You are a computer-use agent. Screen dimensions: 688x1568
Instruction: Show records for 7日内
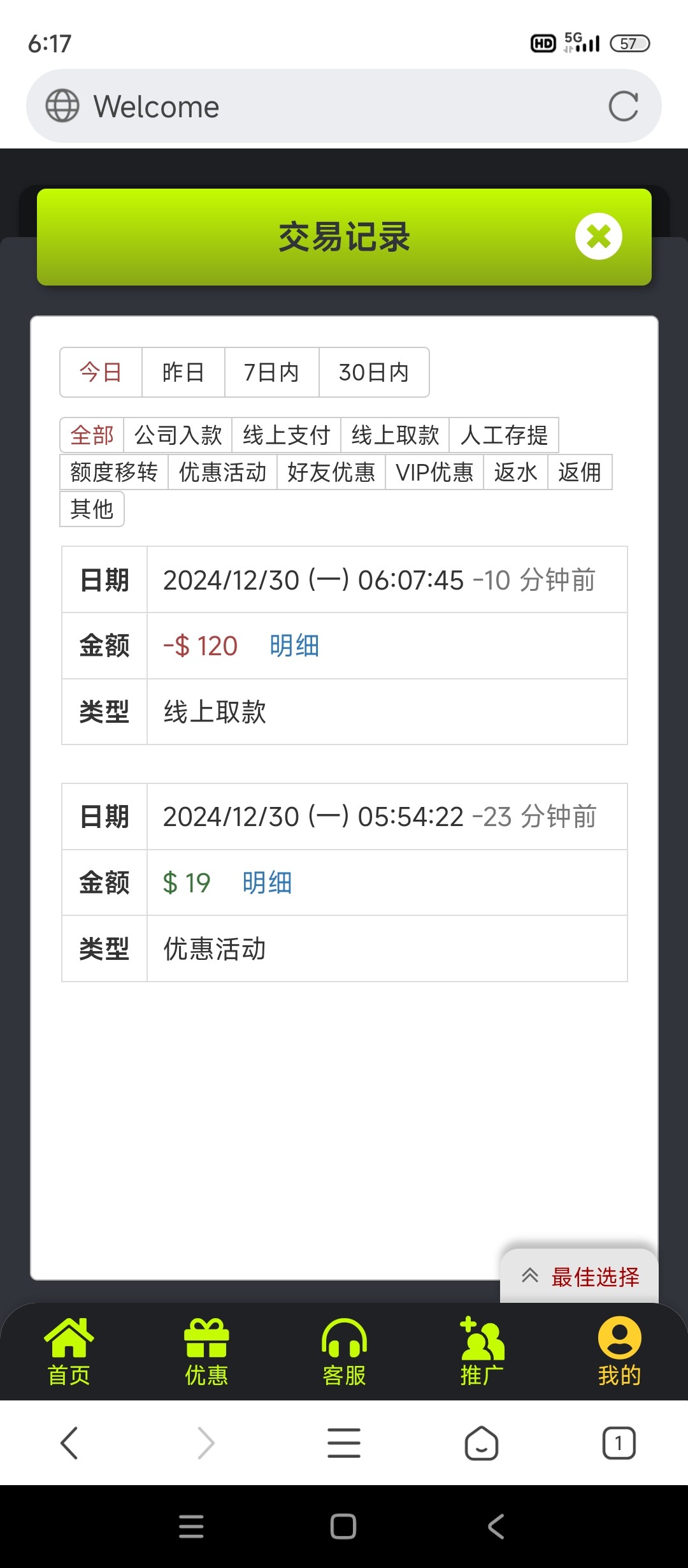coord(271,372)
